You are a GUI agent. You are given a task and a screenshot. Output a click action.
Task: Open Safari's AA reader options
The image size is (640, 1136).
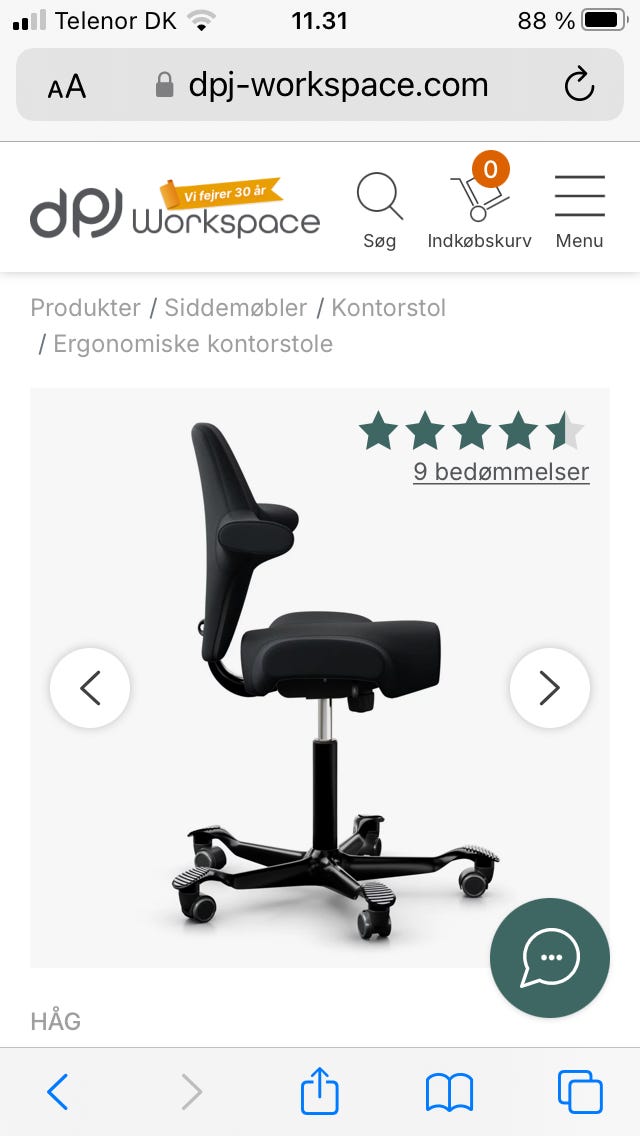coord(67,87)
